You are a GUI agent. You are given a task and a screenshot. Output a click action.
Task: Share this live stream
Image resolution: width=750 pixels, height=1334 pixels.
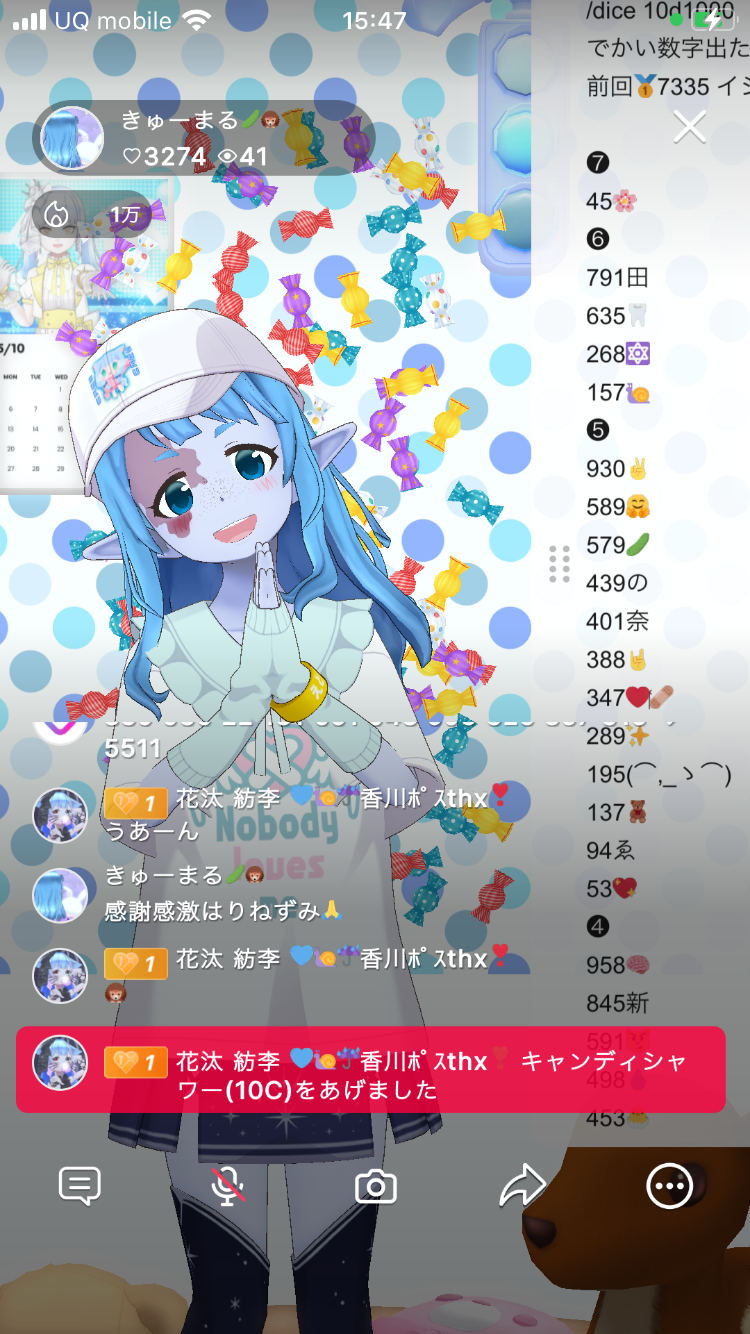tap(522, 1186)
